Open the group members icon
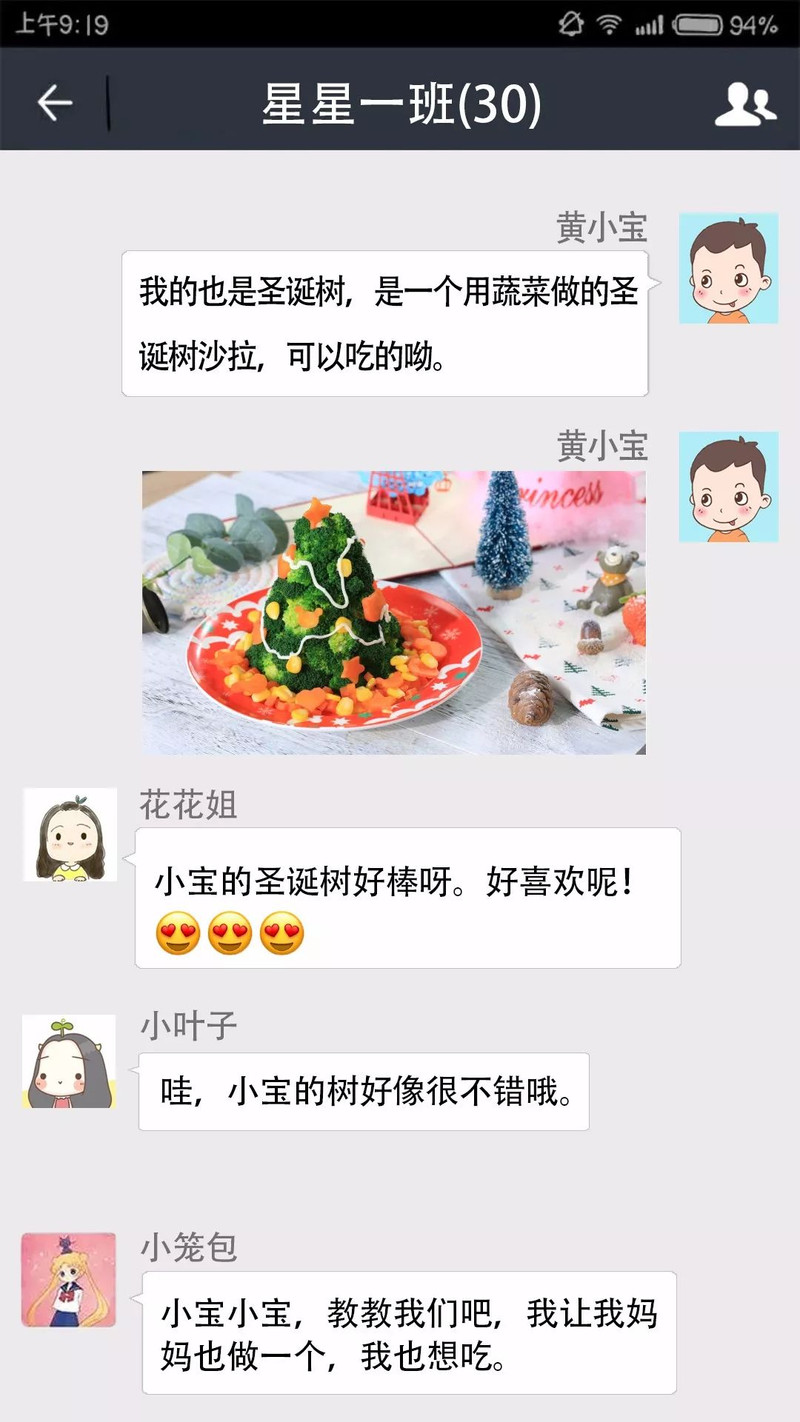This screenshot has height=1422, width=800. (x=745, y=103)
